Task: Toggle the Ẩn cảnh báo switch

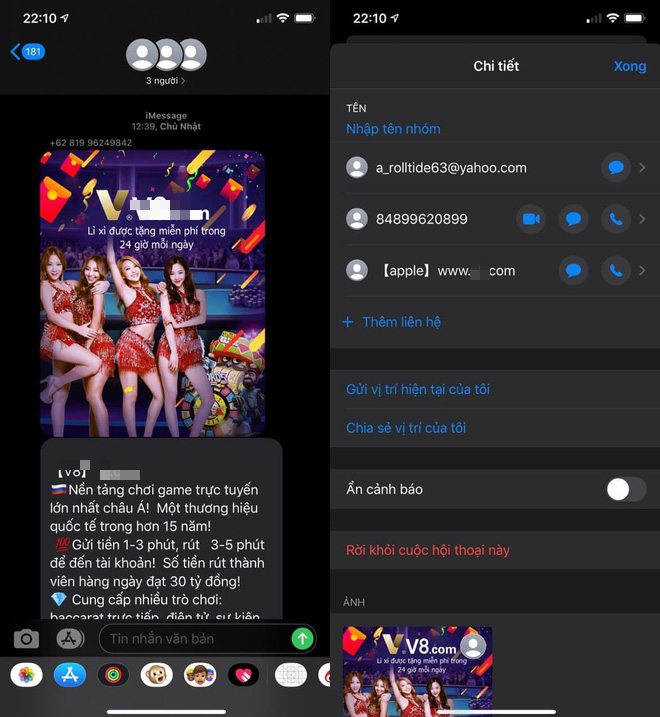Action: pos(626,489)
